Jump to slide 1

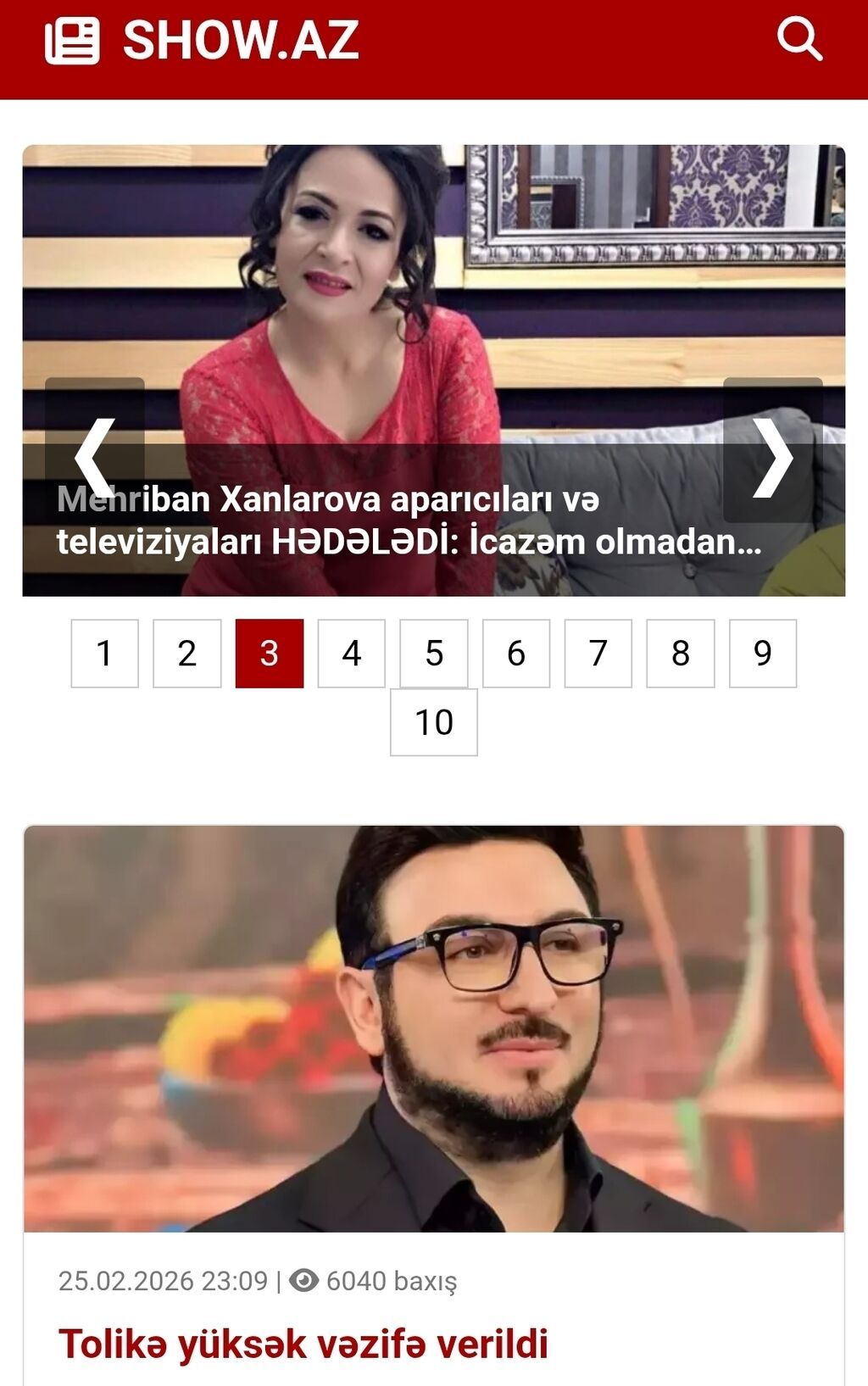(x=104, y=654)
